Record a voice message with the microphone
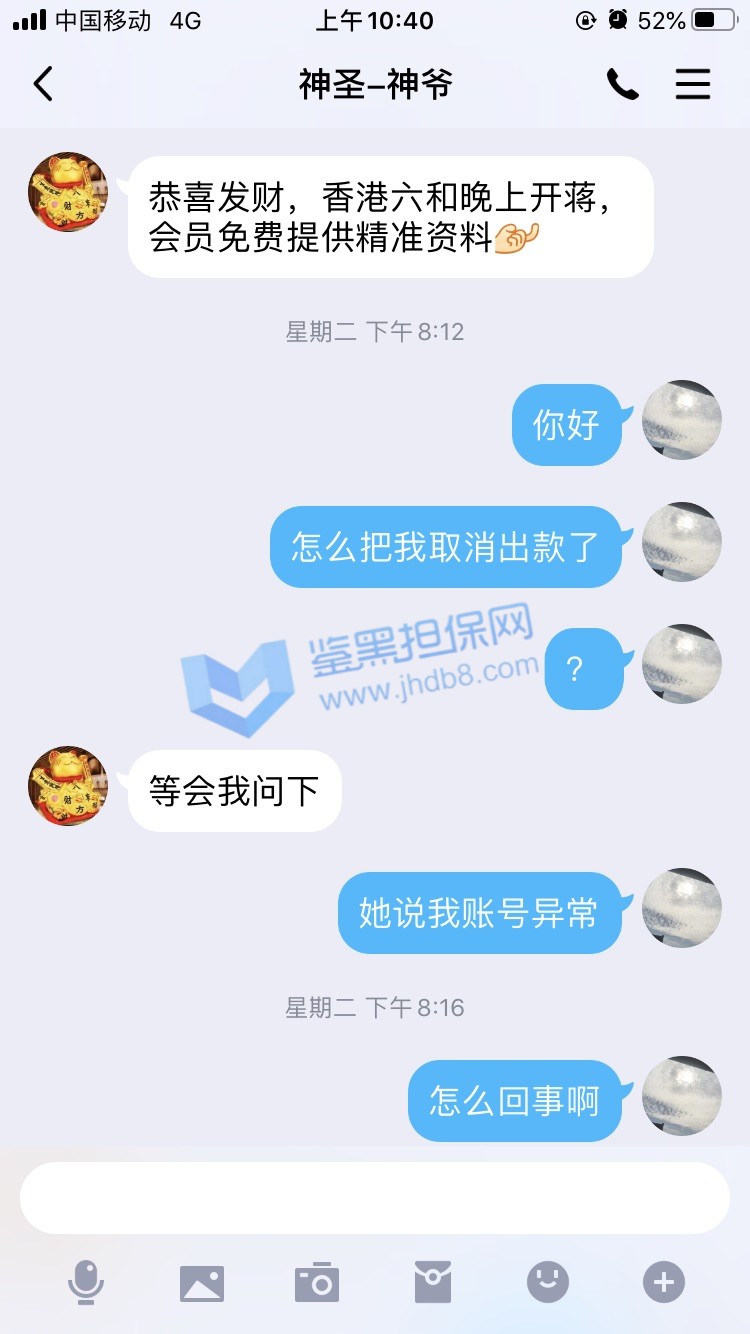The height and width of the screenshot is (1334, 750). point(86,1282)
